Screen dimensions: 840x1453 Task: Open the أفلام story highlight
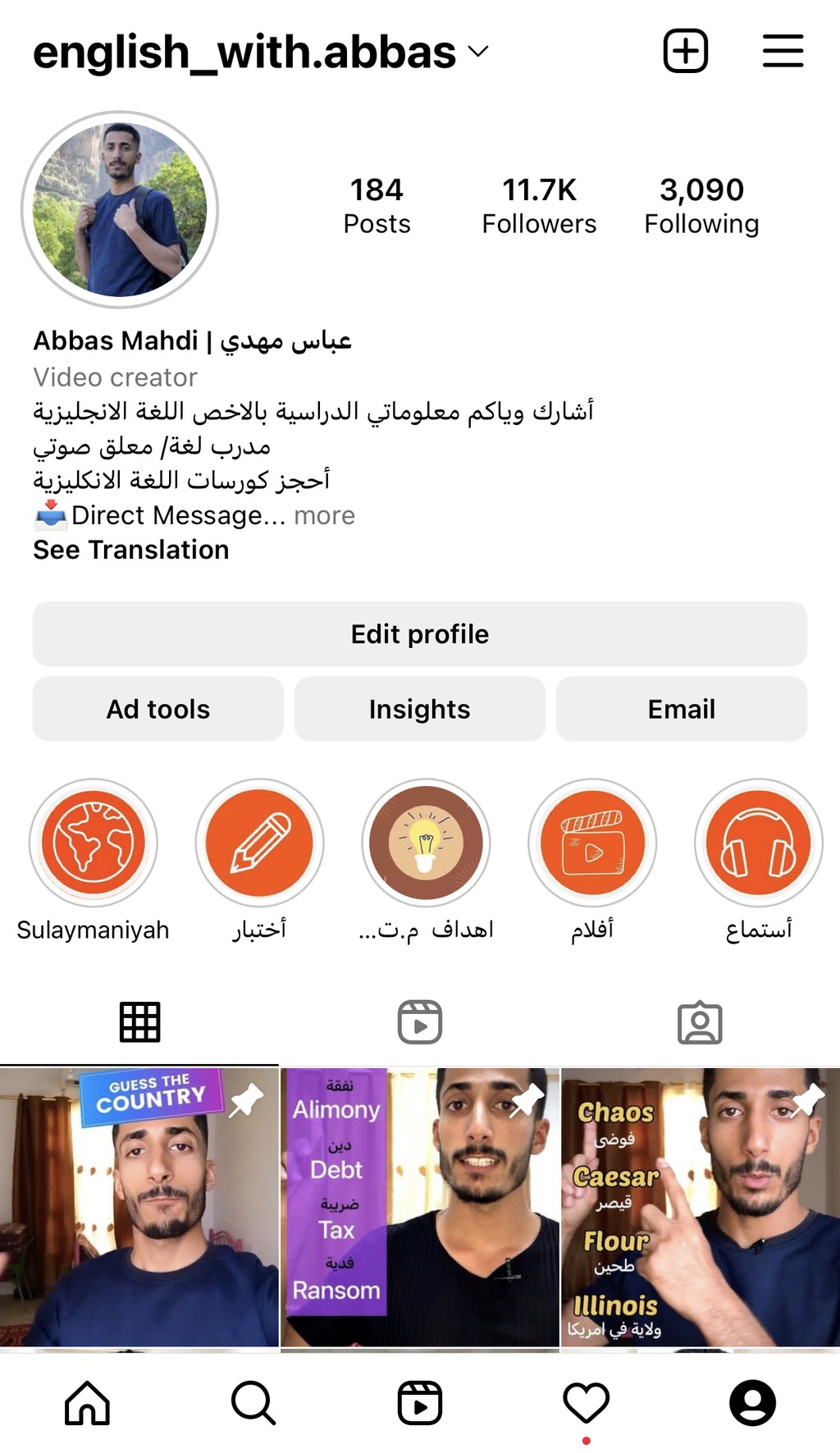point(592,843)
